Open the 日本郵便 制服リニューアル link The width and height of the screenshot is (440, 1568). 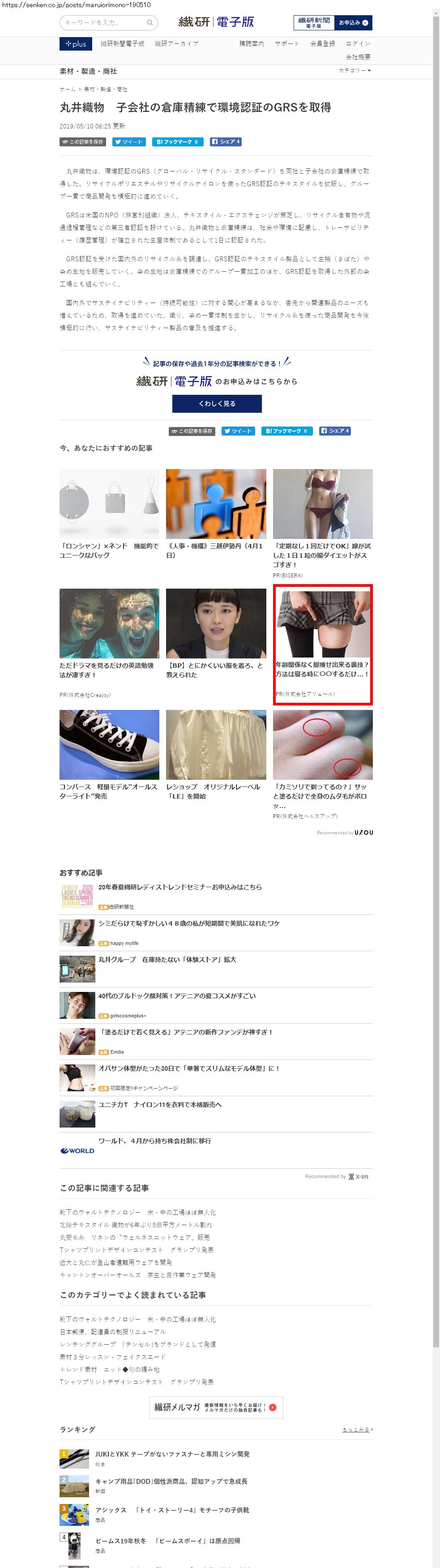tap(113, 1331)
